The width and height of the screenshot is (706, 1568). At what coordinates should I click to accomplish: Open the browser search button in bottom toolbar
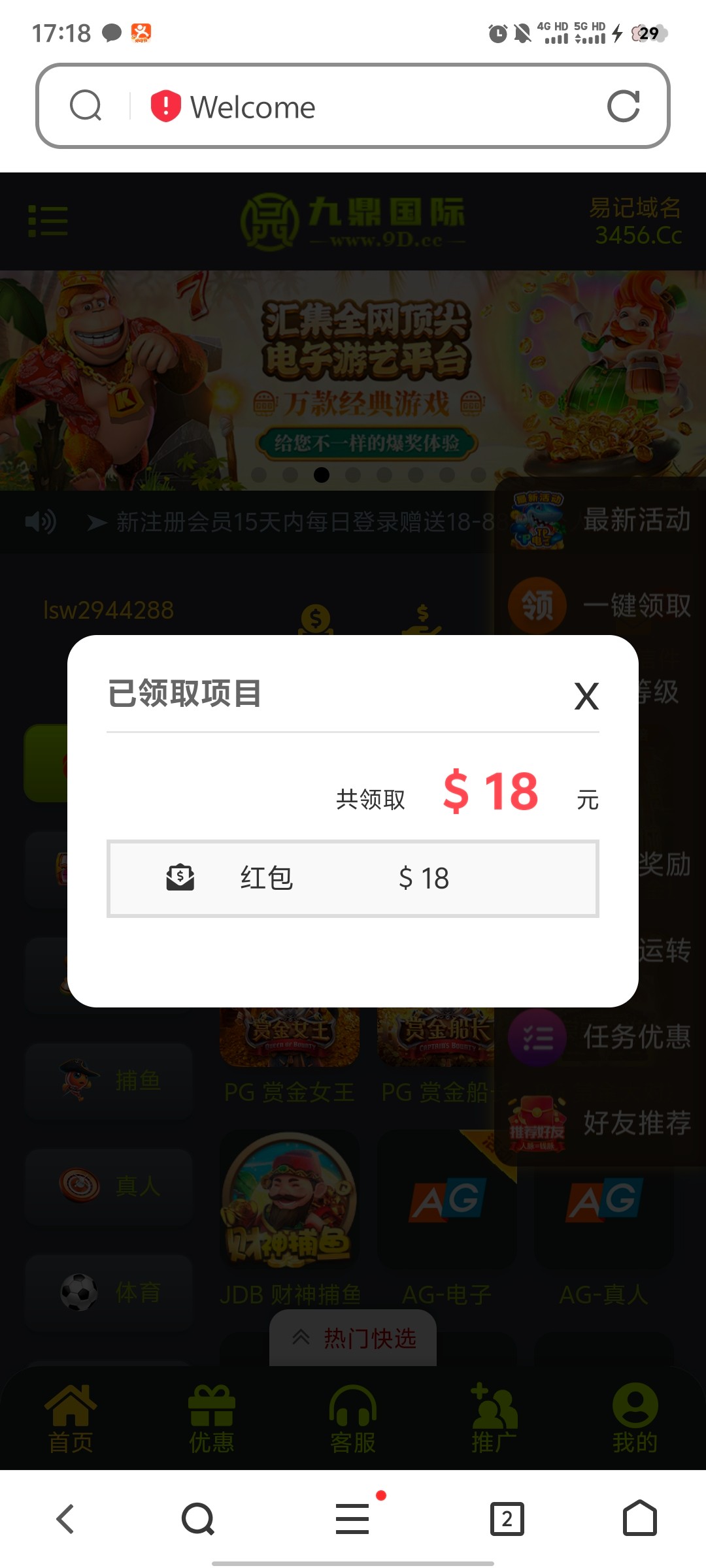point(198,1518)
